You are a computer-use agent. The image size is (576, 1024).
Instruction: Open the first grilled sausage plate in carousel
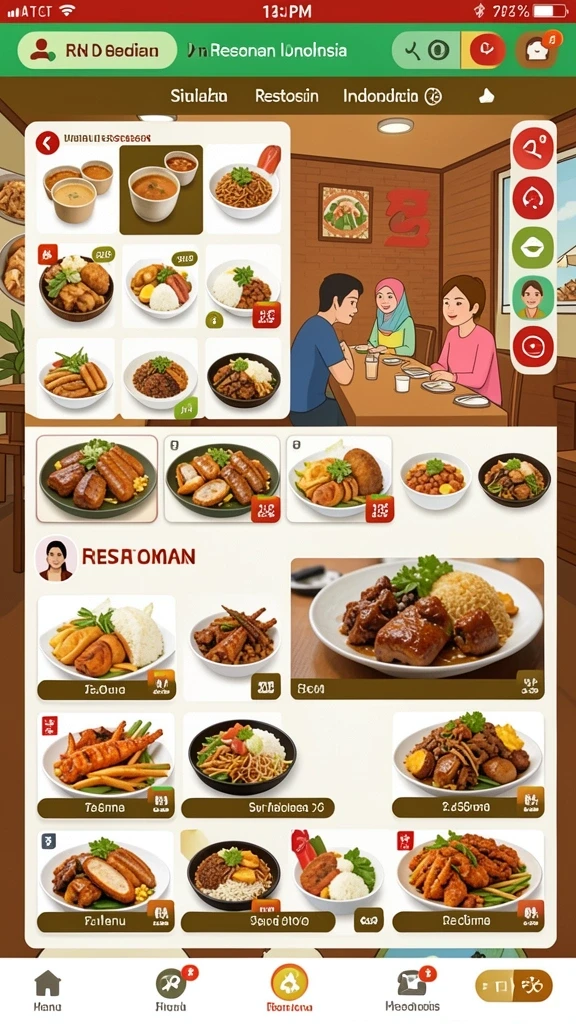[x=97, y=479]
